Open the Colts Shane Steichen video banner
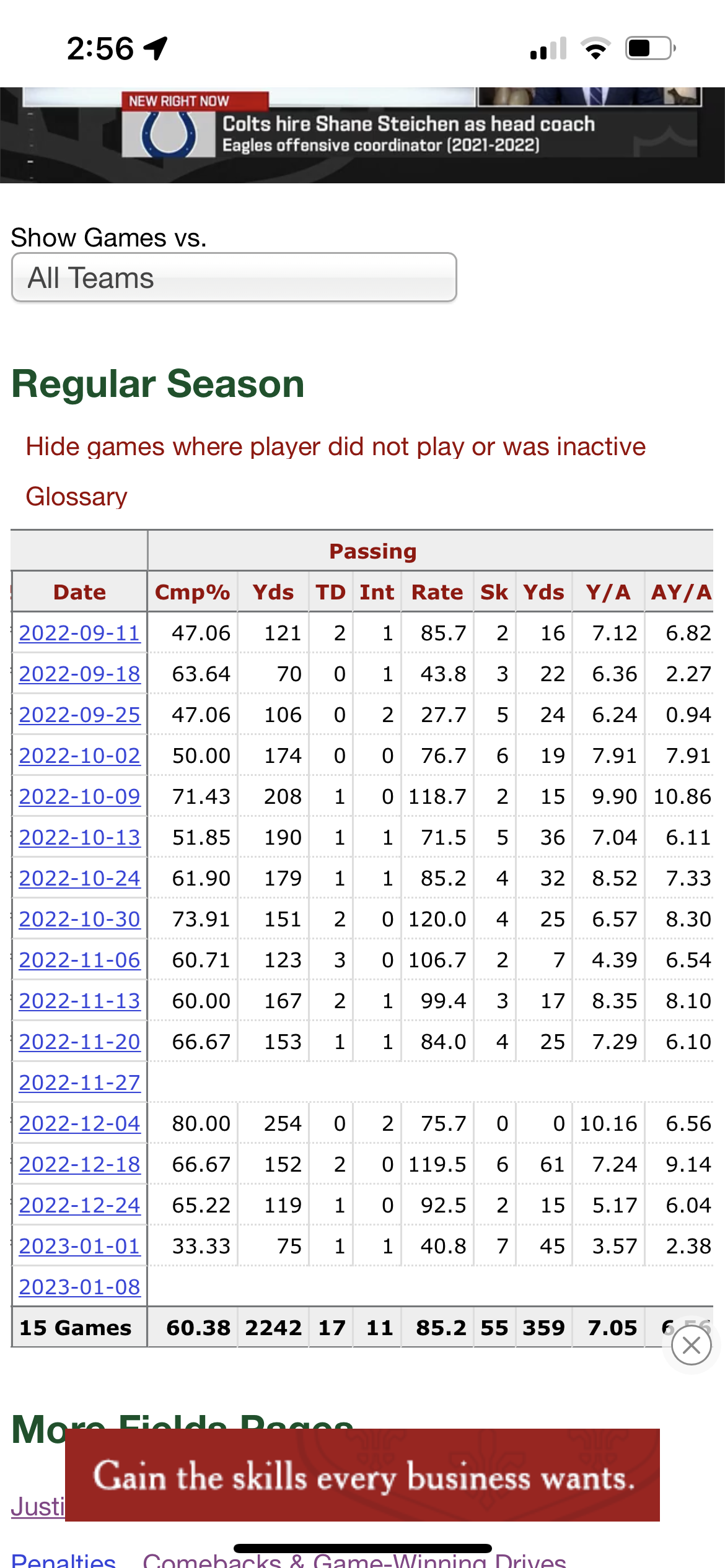Image resolution: width=725 pixels, height=1568 pixels. tap(362, 135)
